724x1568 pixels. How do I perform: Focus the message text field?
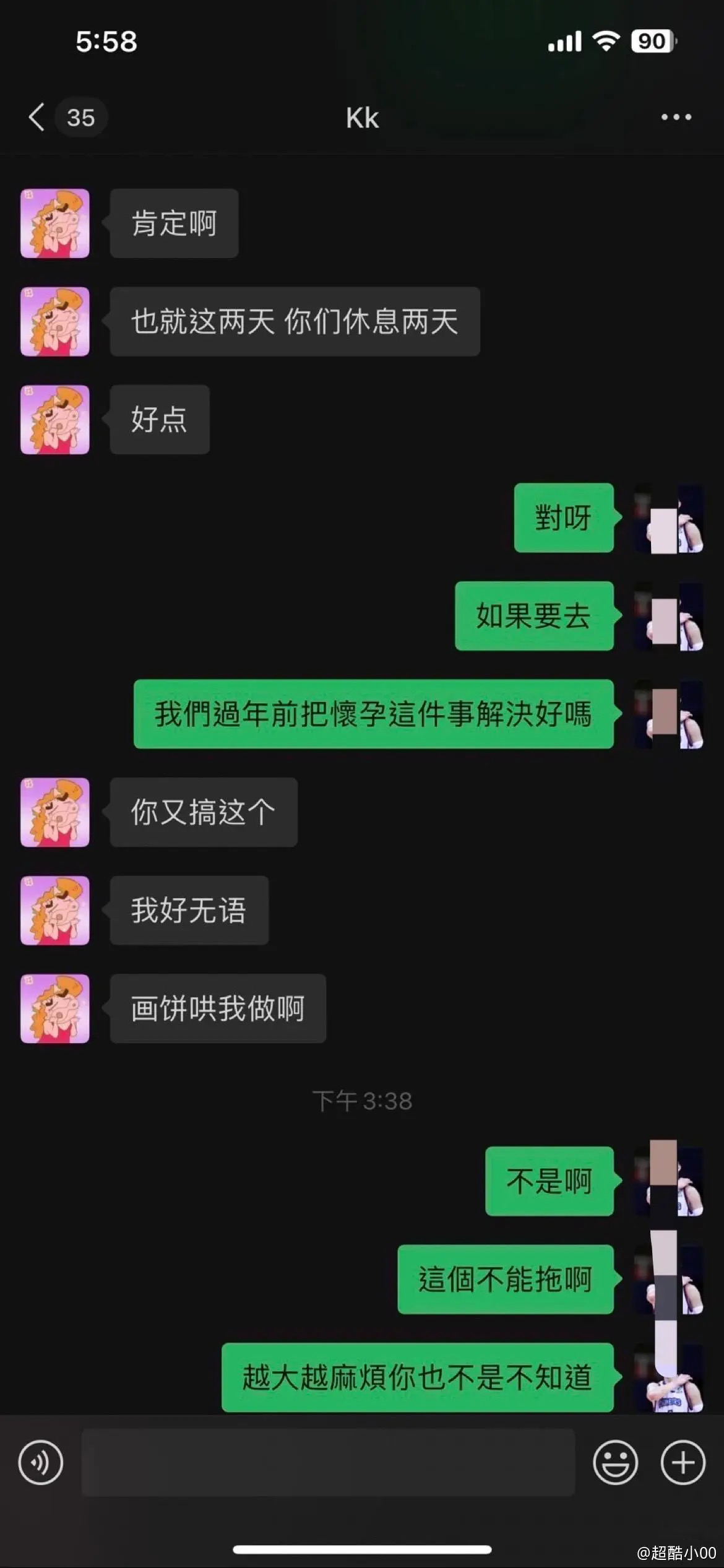tap(328, 1463)
